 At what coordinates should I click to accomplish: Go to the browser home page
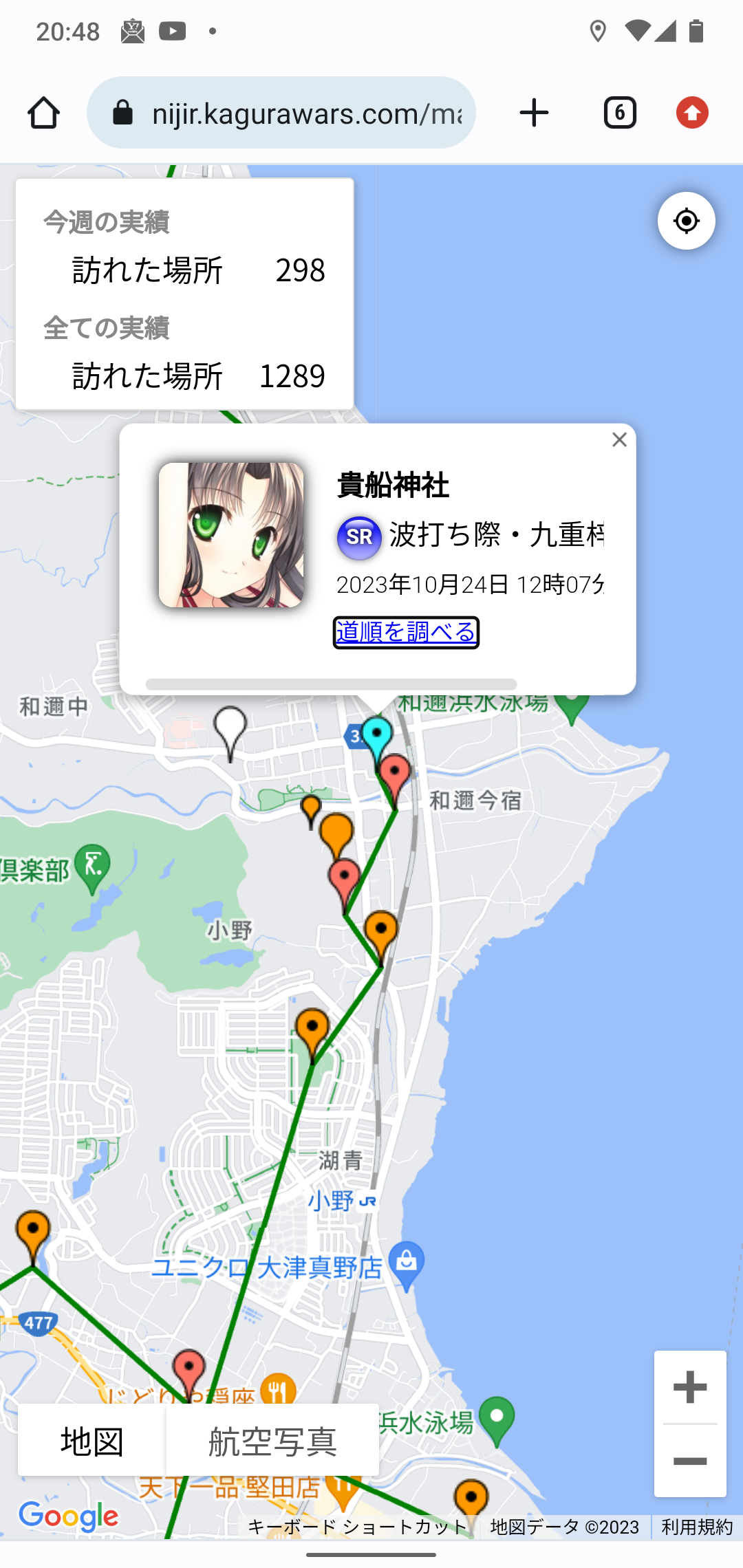[x=43, y=113]
